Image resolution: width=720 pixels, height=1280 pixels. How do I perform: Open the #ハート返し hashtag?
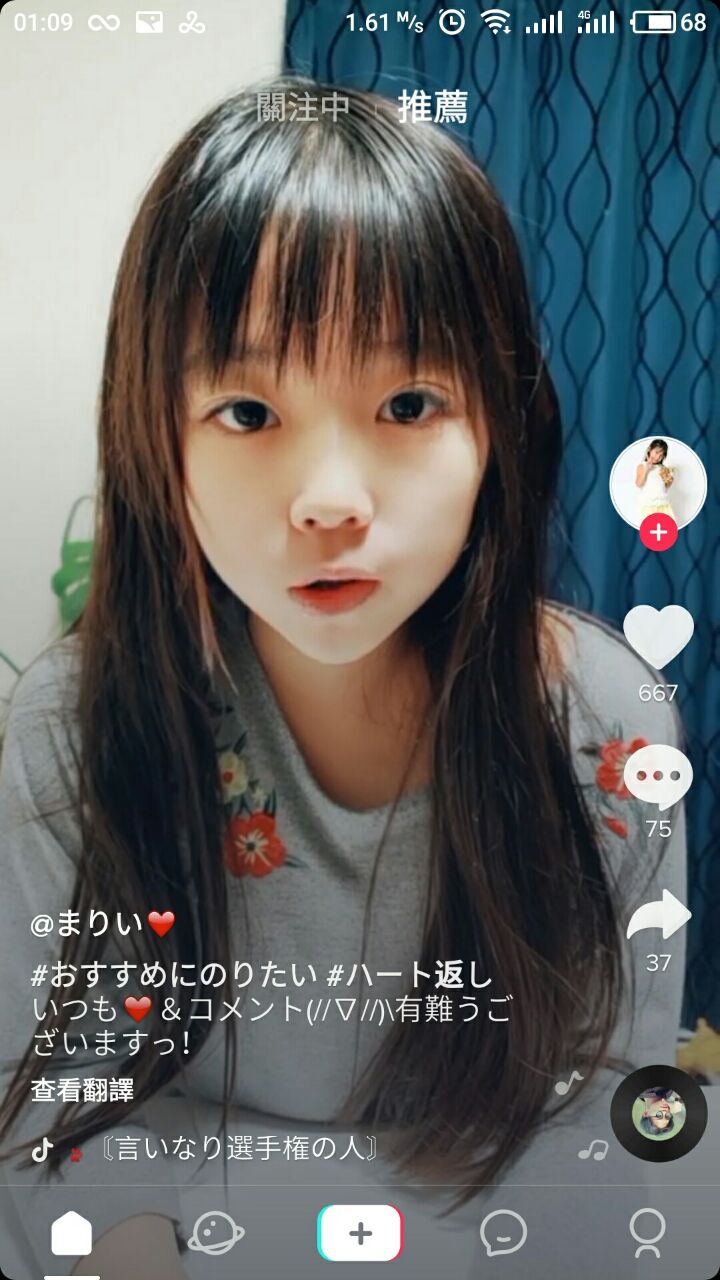click(x=425, y=974)
